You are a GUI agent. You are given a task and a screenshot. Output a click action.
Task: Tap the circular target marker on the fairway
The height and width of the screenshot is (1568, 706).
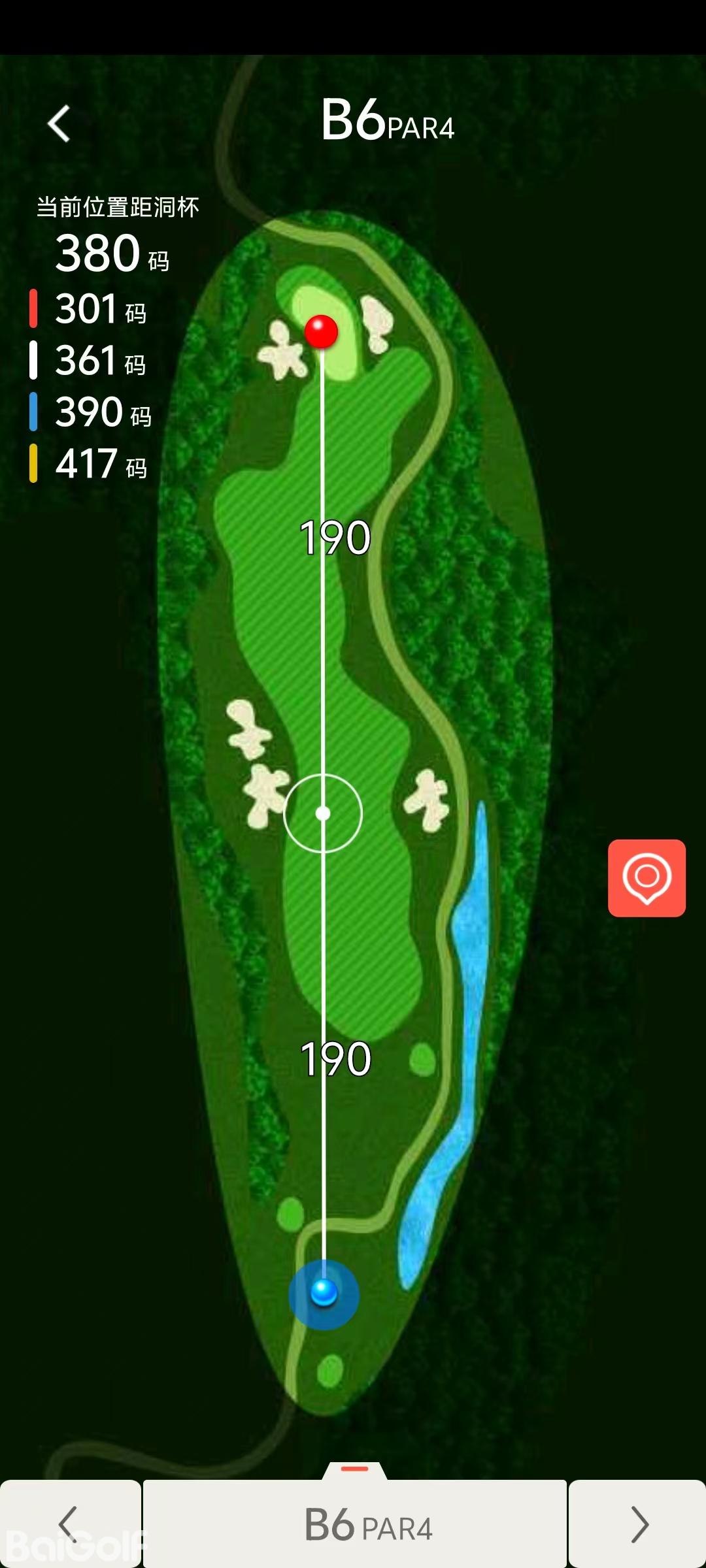coord(323,813)
